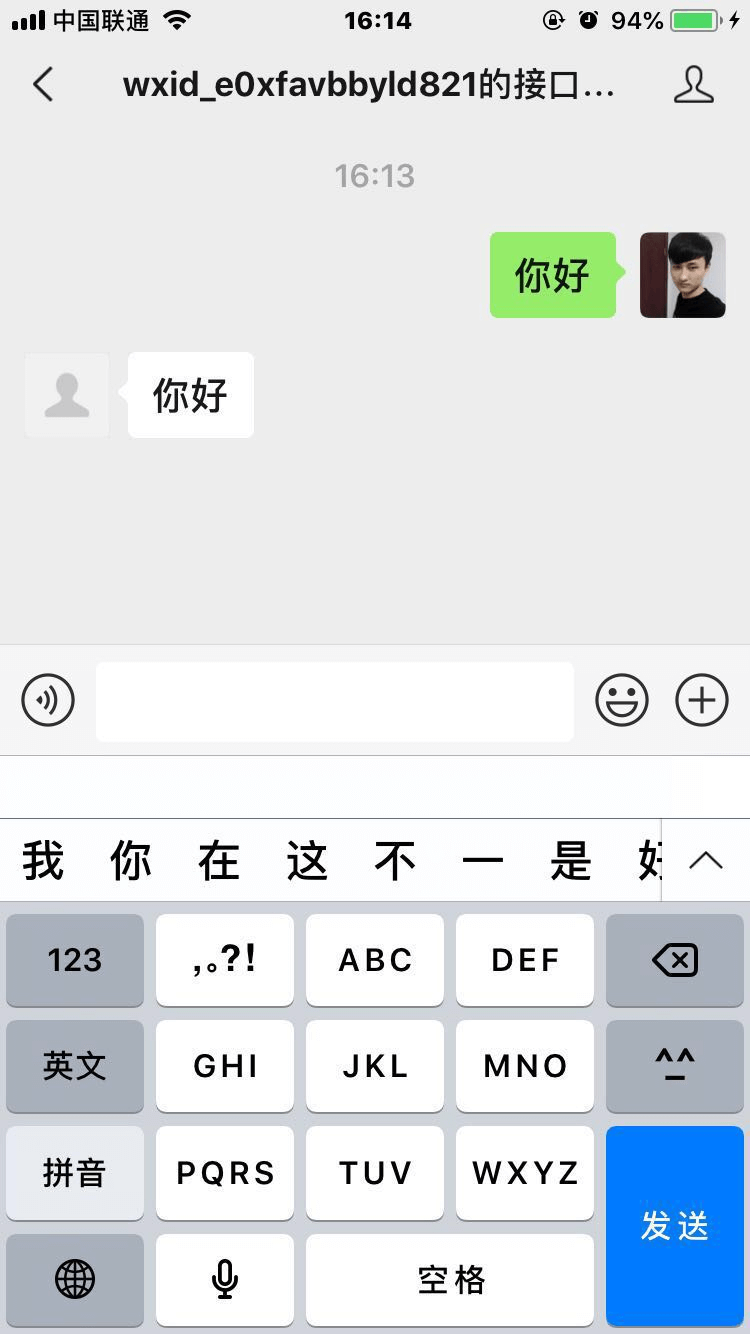Screen dimensions: 750x1334
Task: Switch to voice message input
Action: coord(48,700)
